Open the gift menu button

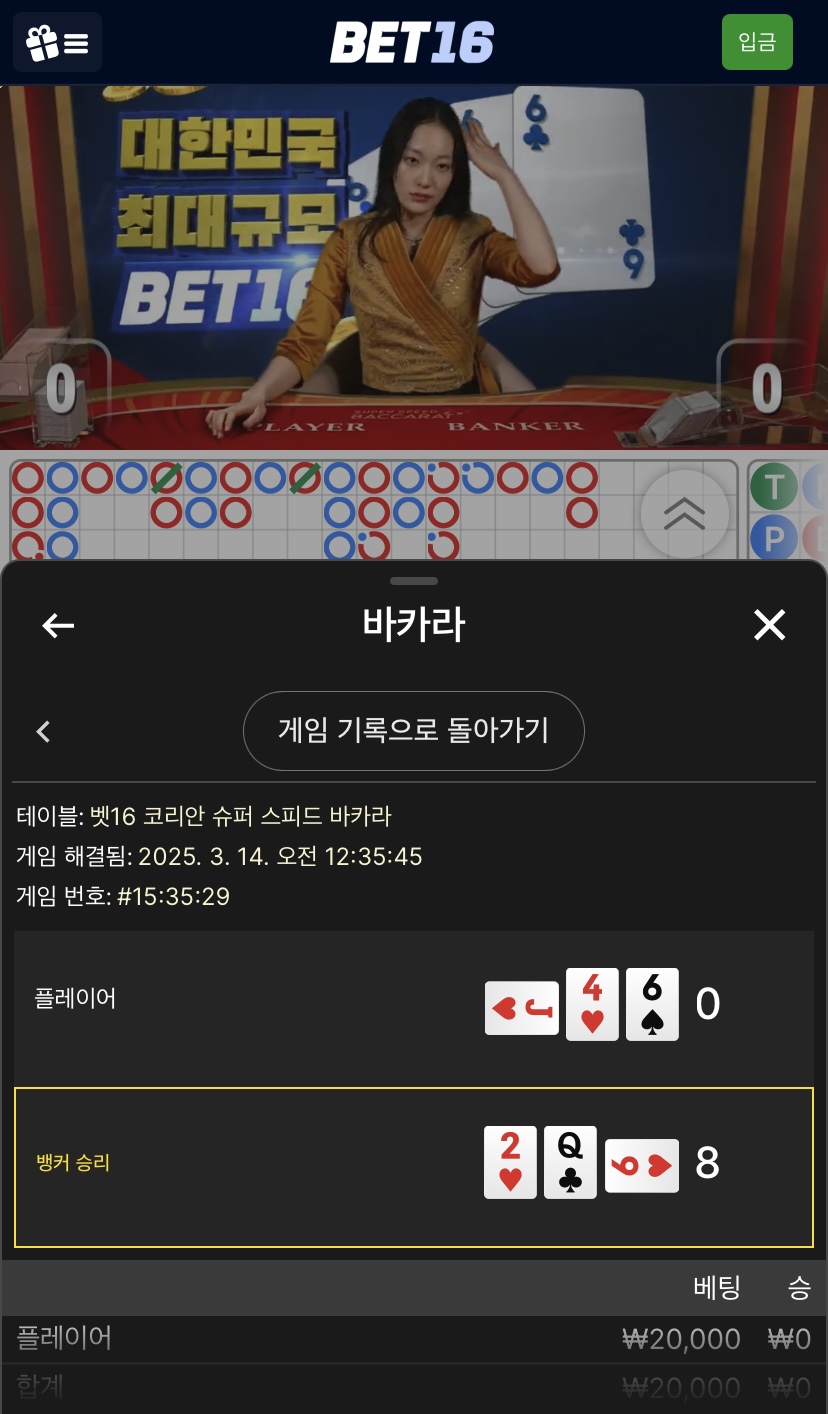(57, 43)
